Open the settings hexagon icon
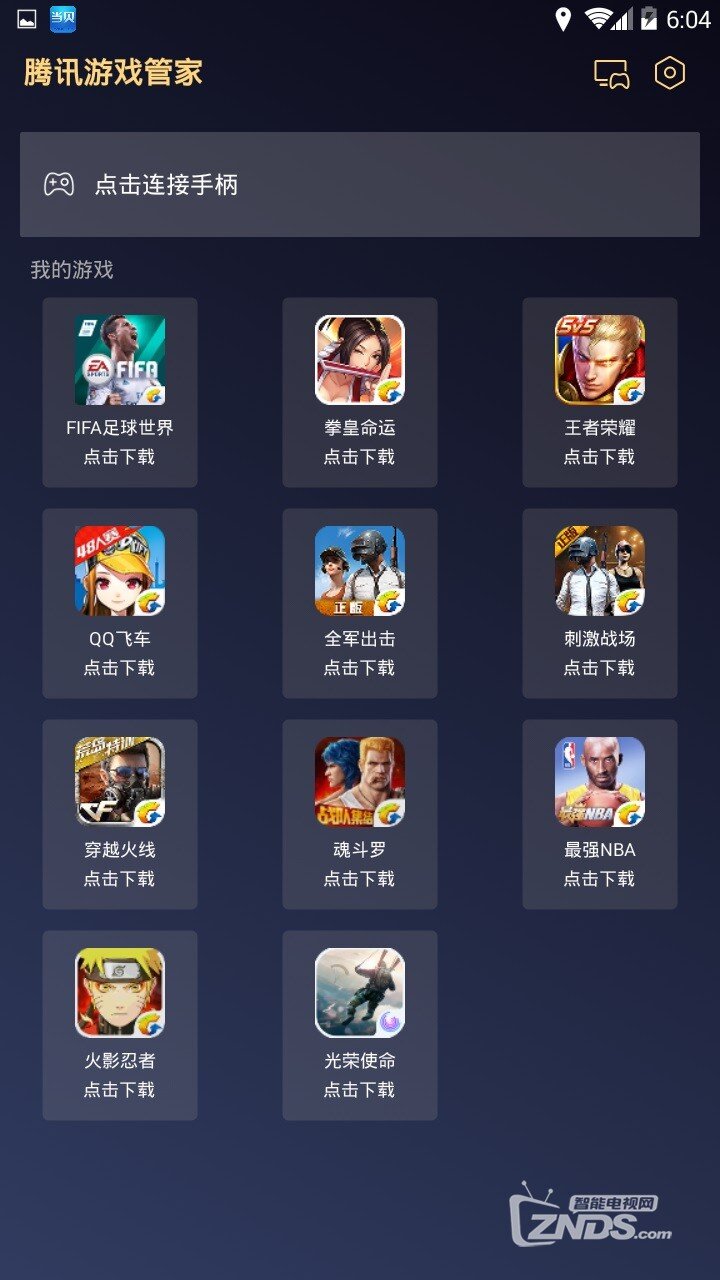The width and height of the screenshot is (720, 1280). 669,73
